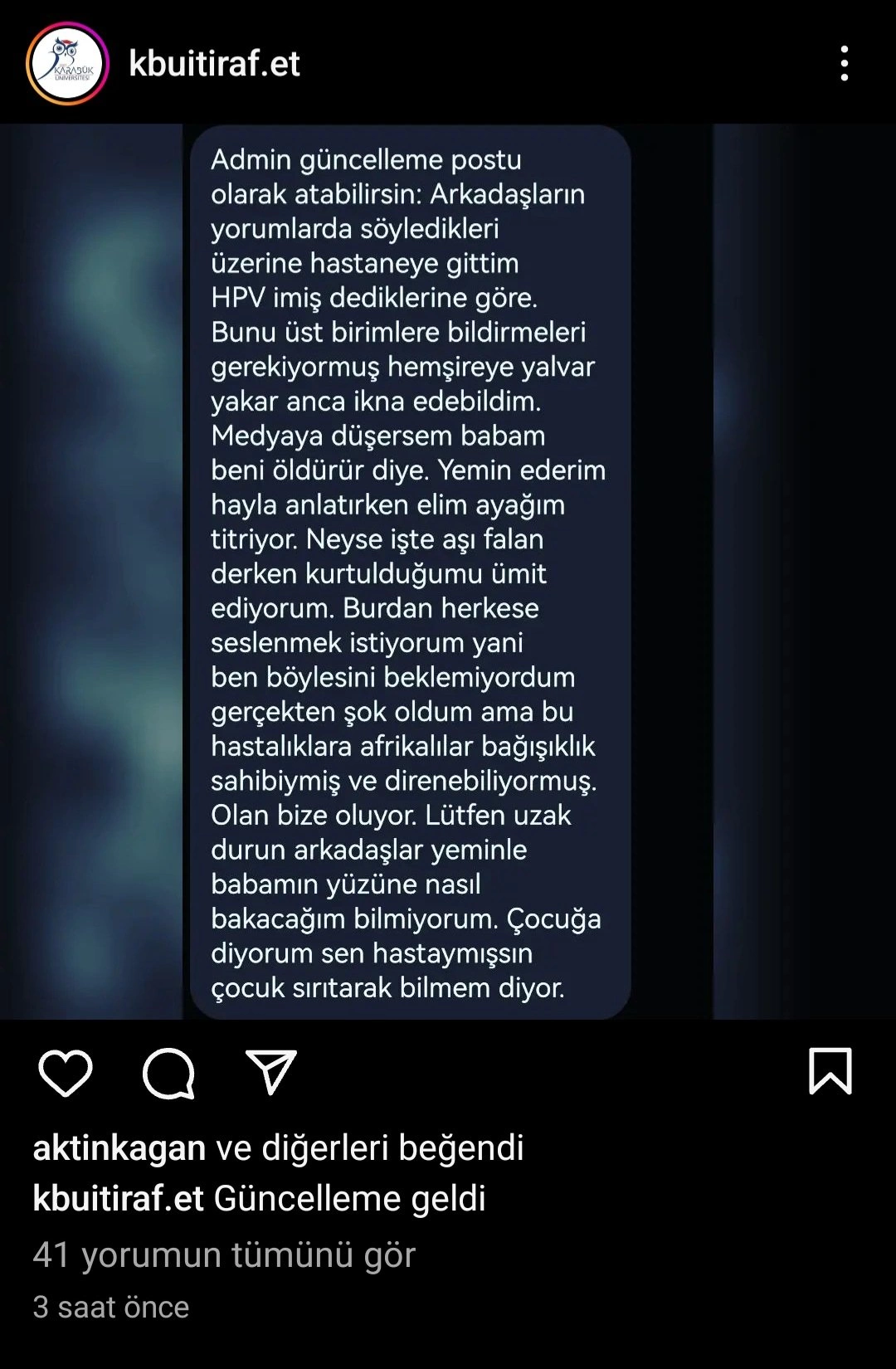The width and height of the screenshot is (896, 1369).
Task: Open the kbuitiraf.et profile picture story
Action: pyautogui.click(x=67, y=64)
